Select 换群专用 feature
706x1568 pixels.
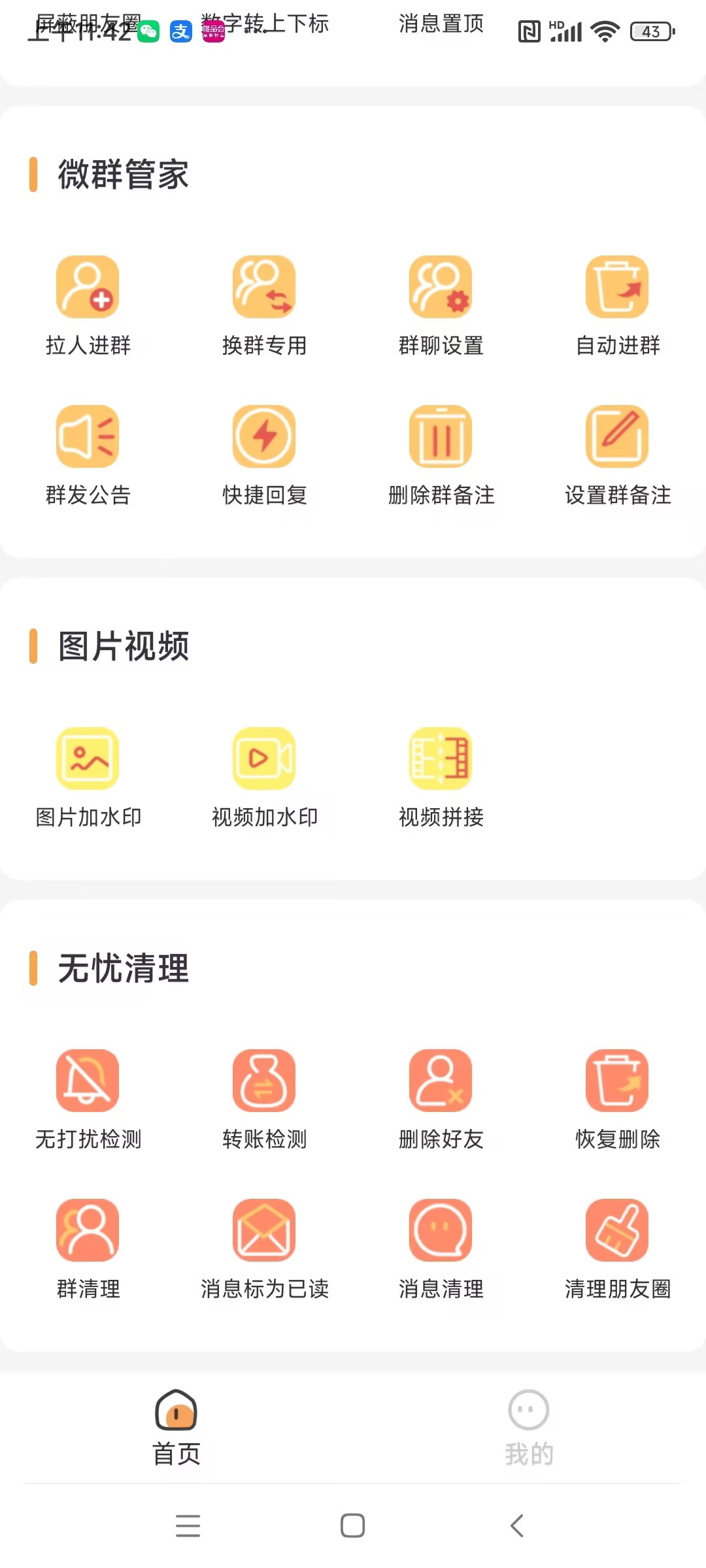point(264,306)
